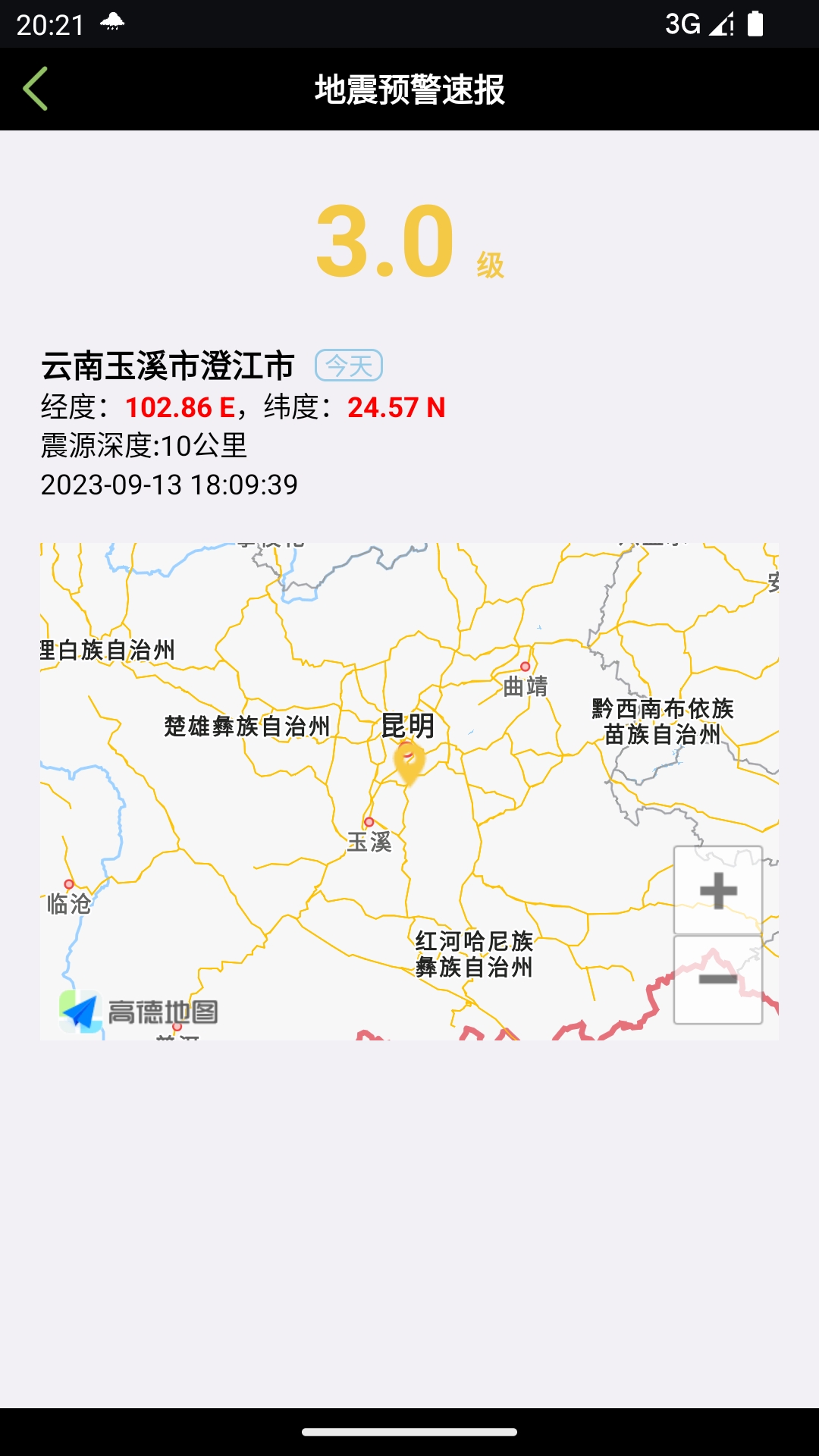Zoom in using the plus button
The image size is (819, 1456).
717,890
